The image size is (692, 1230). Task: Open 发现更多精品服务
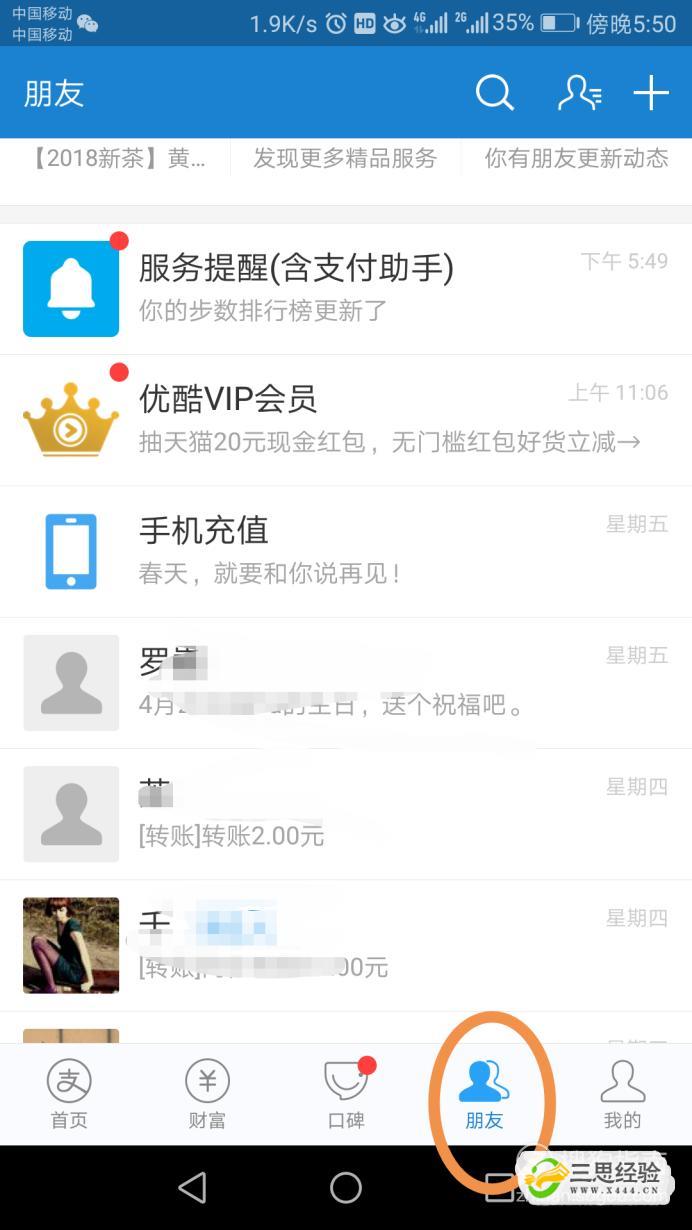(345, 158)
